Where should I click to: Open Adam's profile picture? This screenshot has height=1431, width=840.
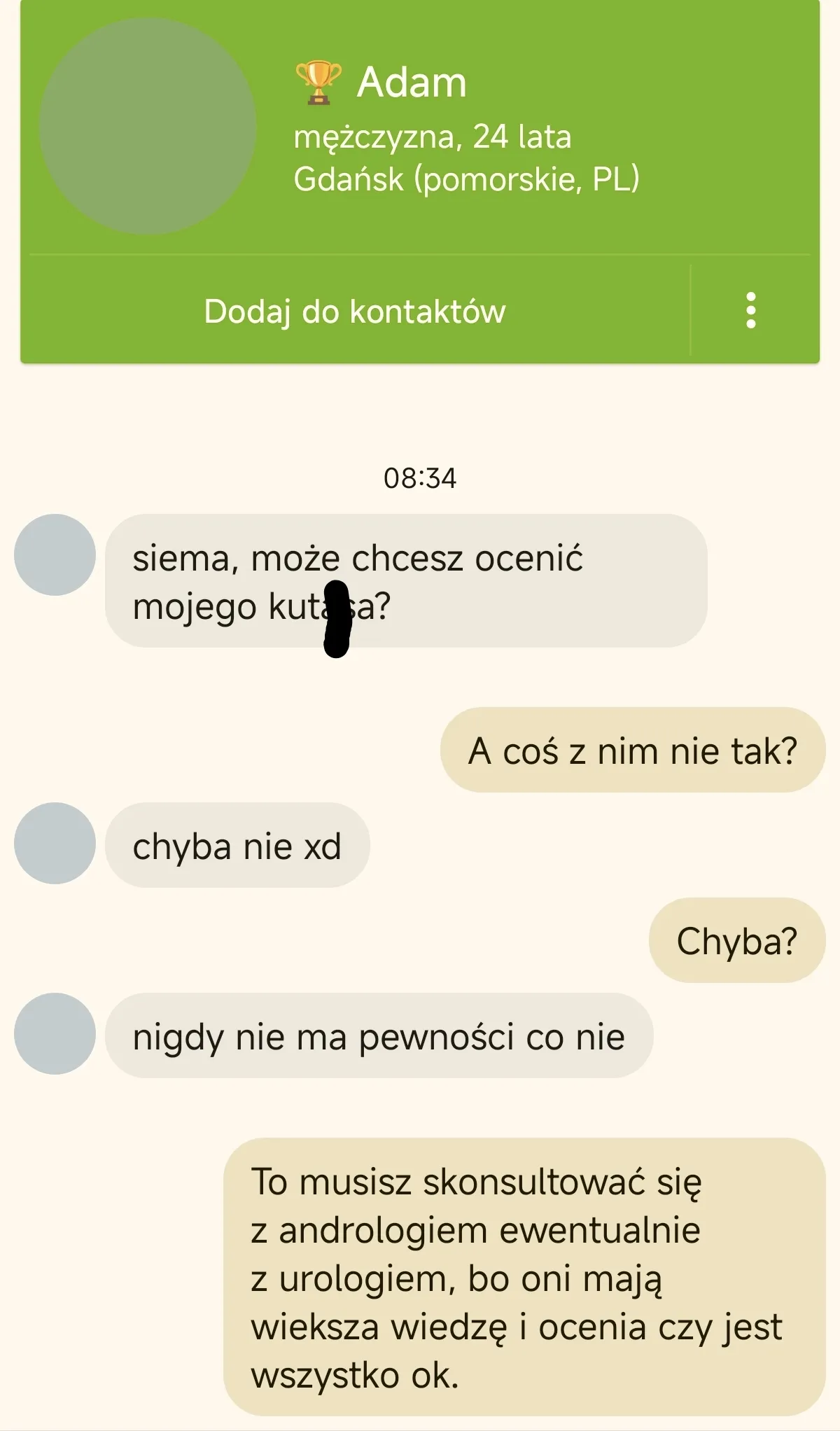[148, 127]
